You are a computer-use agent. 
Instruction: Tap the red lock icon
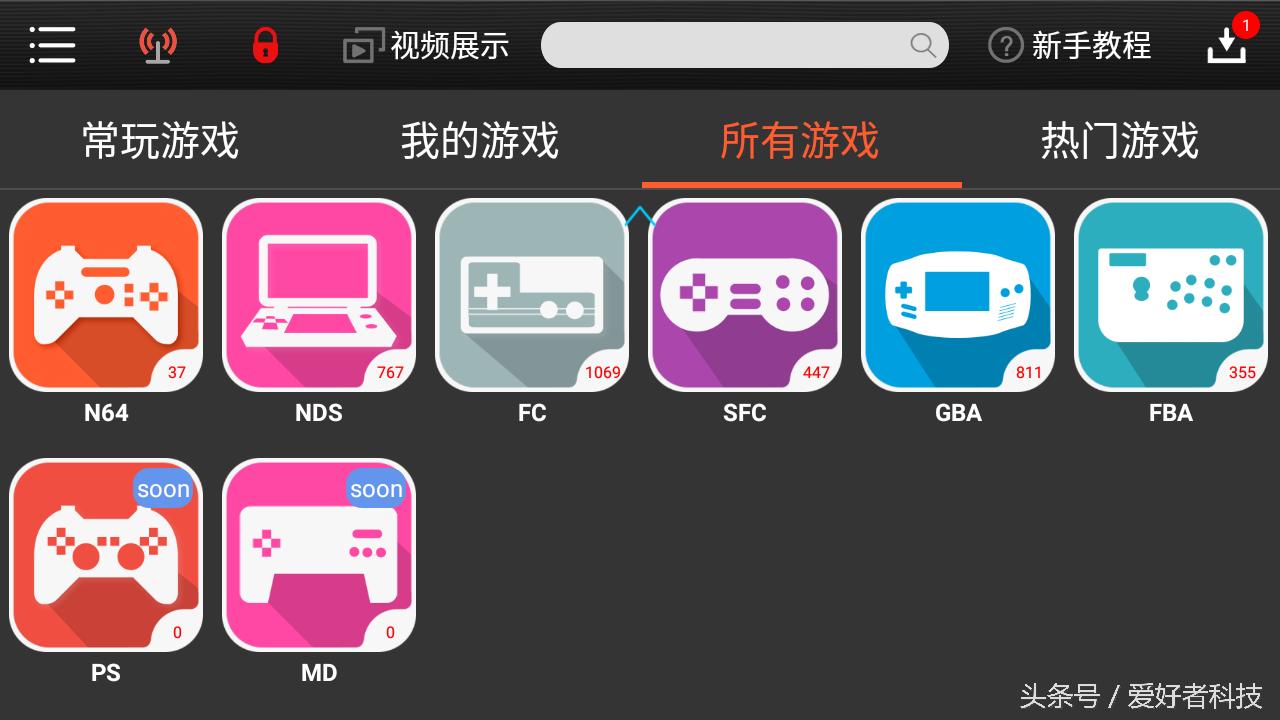pos(265,45)
